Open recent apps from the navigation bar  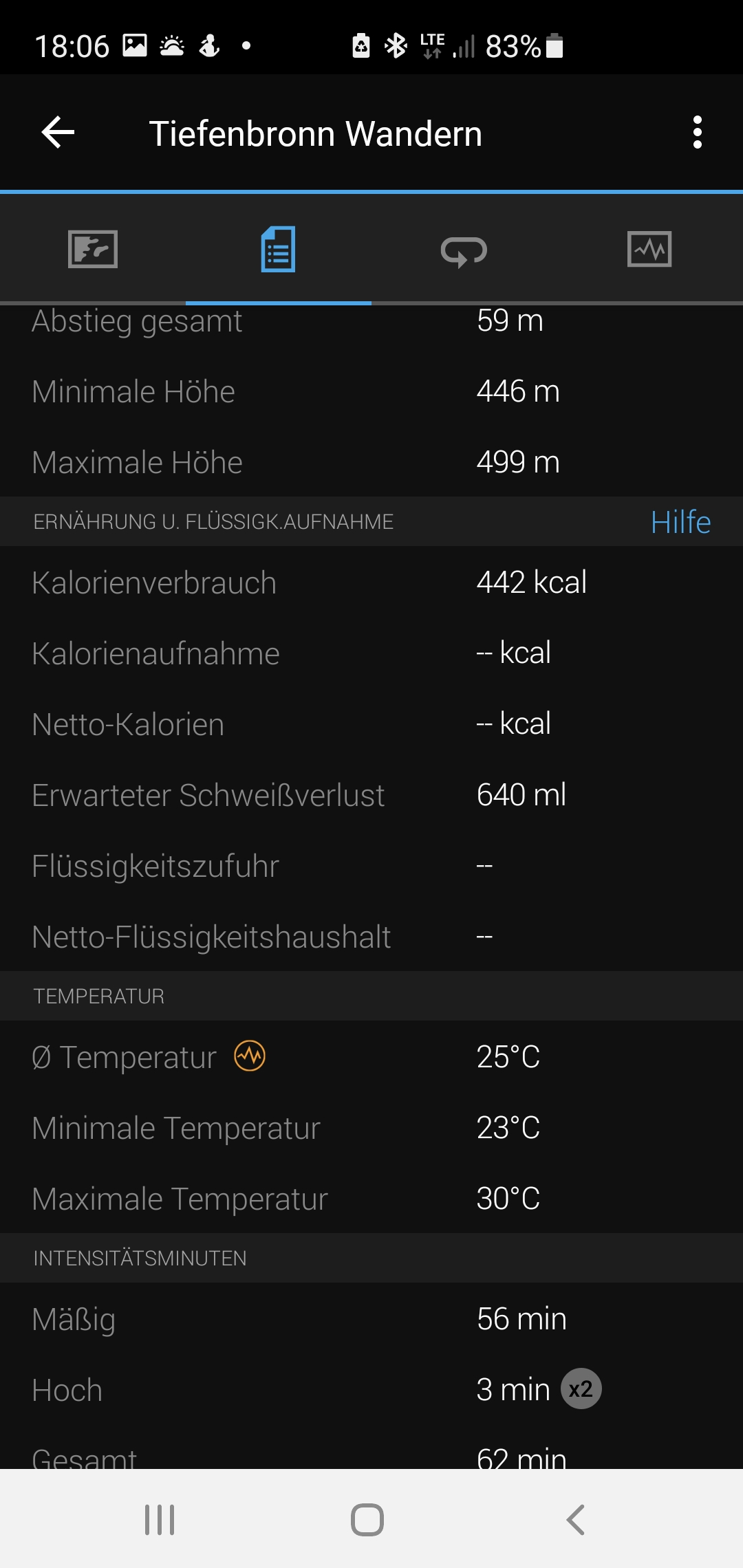(160, 1520)
